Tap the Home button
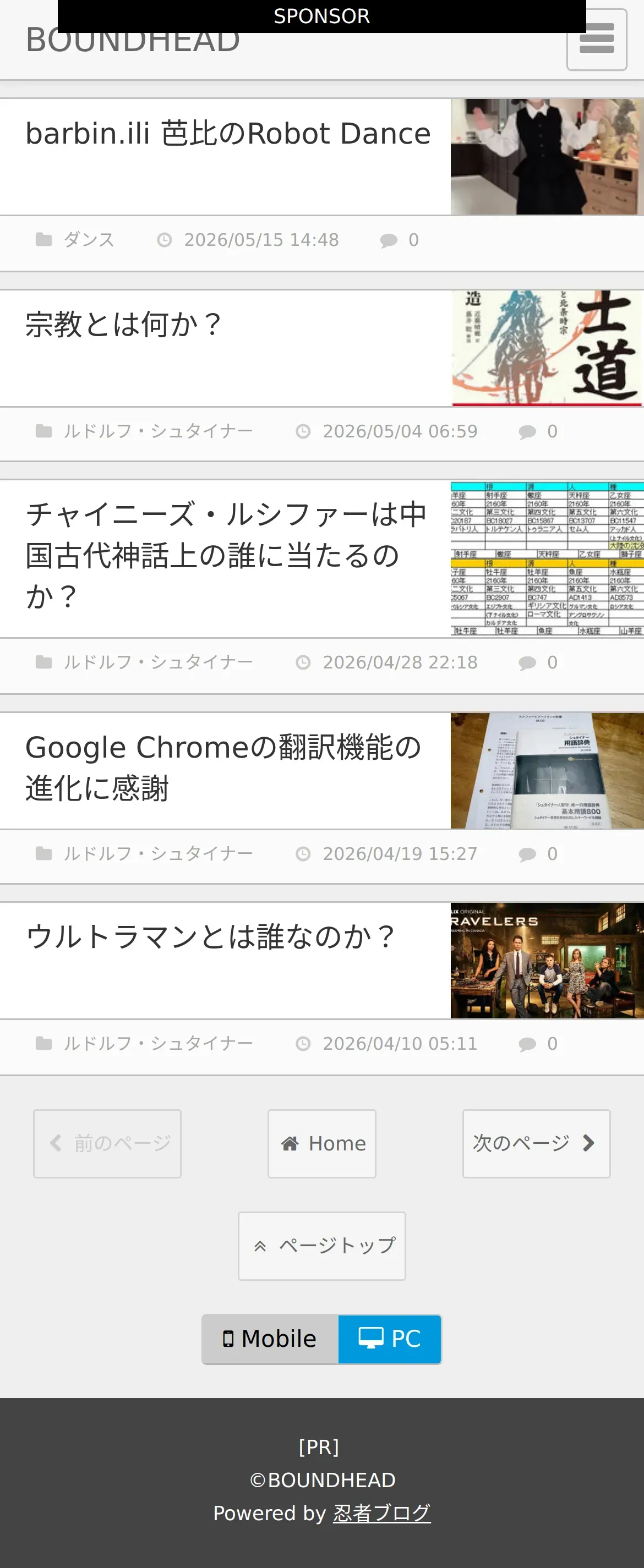 pos(322,1144)
